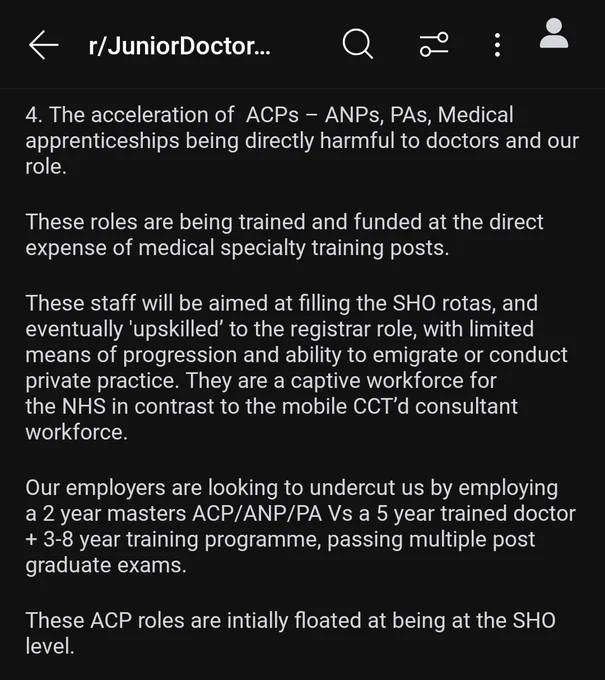Open the three-dot overflow menu

tap(497, 45)
